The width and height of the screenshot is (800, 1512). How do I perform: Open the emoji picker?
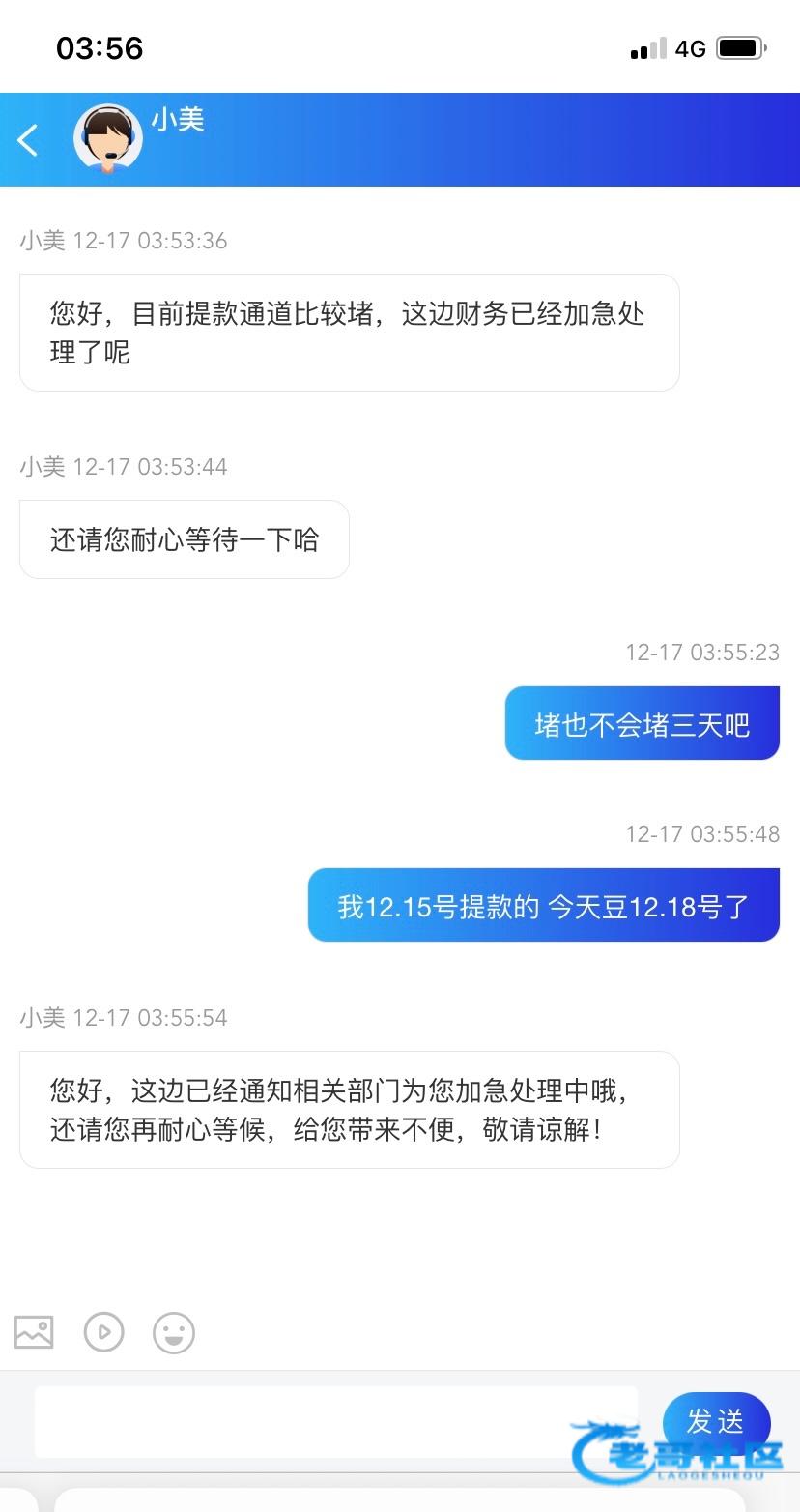point(174,1333)
